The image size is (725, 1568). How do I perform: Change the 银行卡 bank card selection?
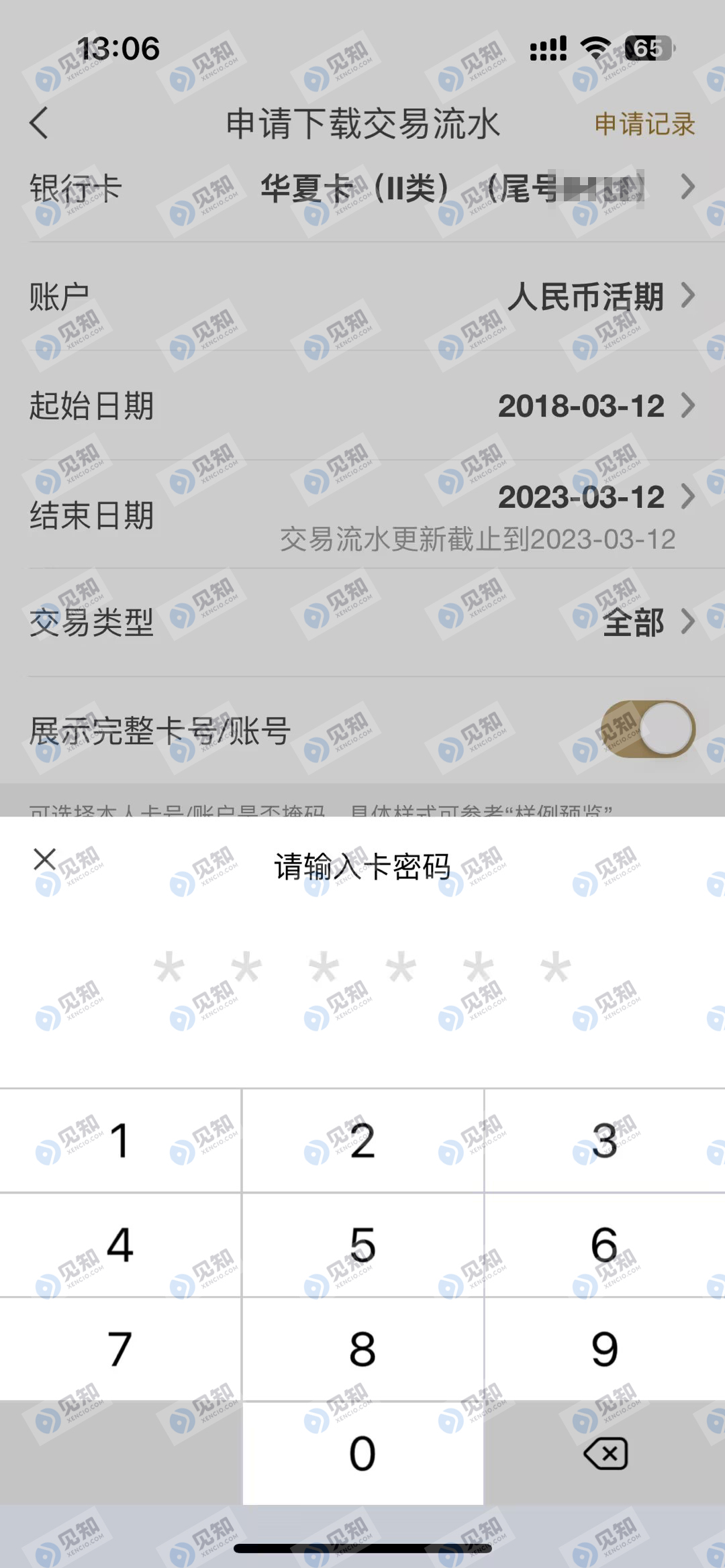470,188
